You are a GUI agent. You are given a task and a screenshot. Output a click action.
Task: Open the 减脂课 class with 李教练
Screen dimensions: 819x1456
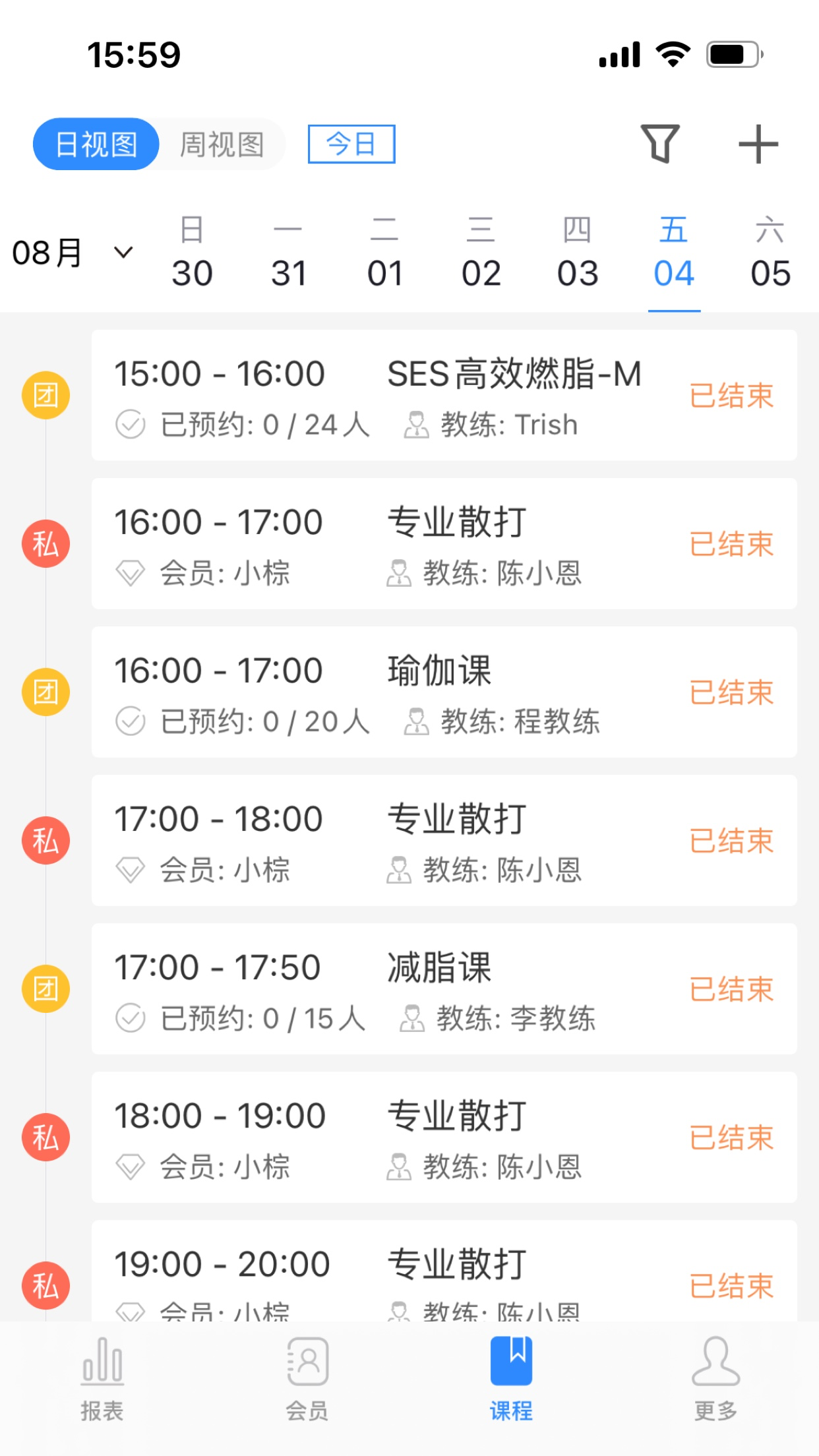pos(444,988)
